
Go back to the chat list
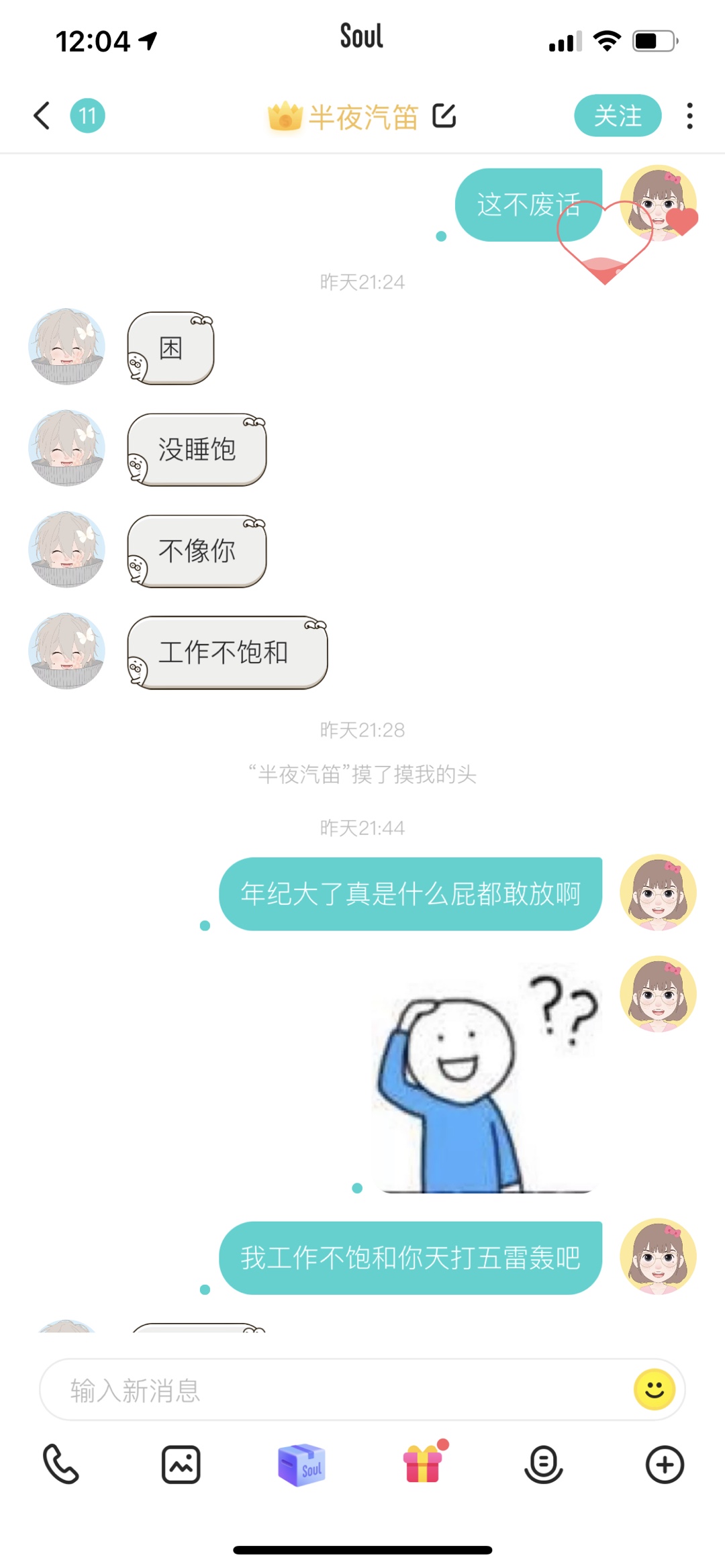[x=42, y=115]
